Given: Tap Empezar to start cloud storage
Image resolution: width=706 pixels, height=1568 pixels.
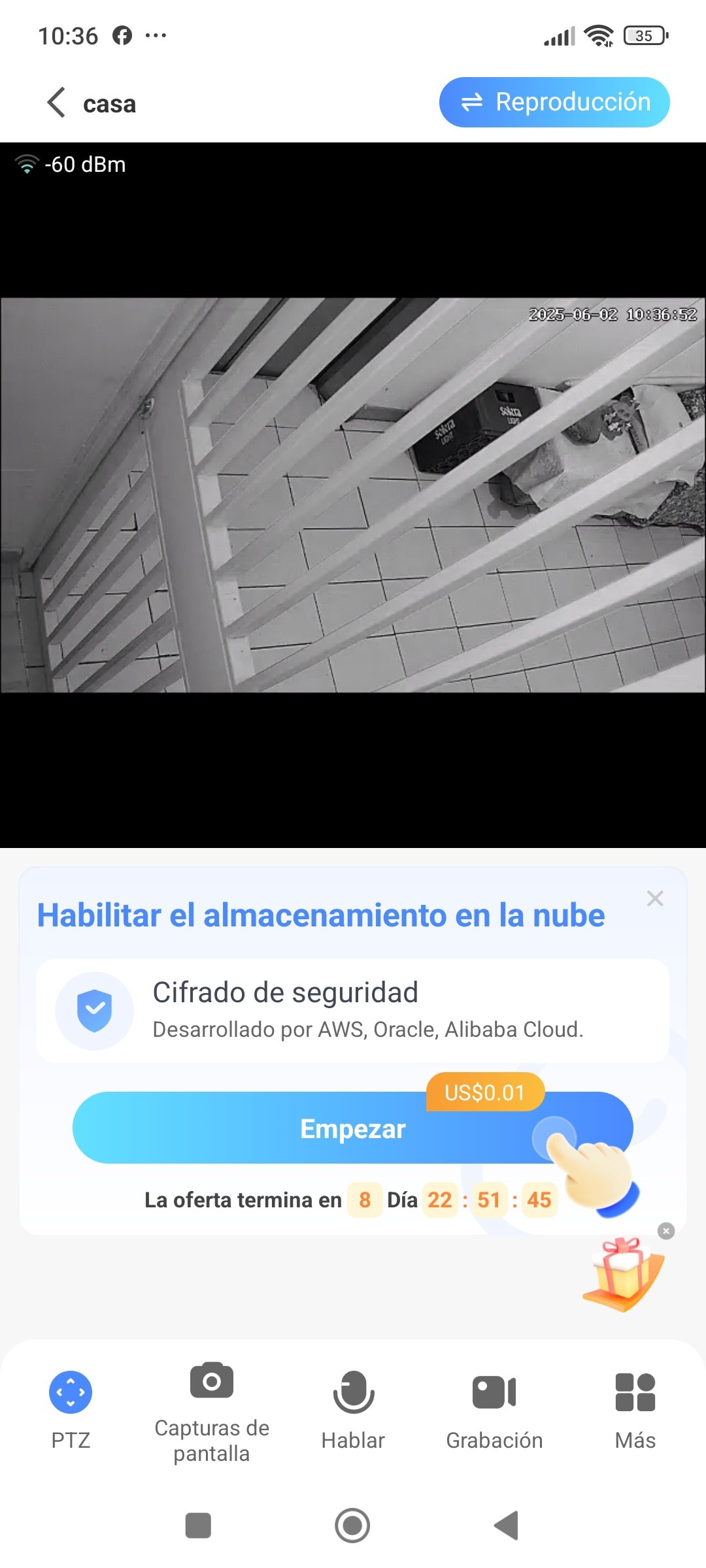Looking at the screenshot, I should (x=352, y=1128).
